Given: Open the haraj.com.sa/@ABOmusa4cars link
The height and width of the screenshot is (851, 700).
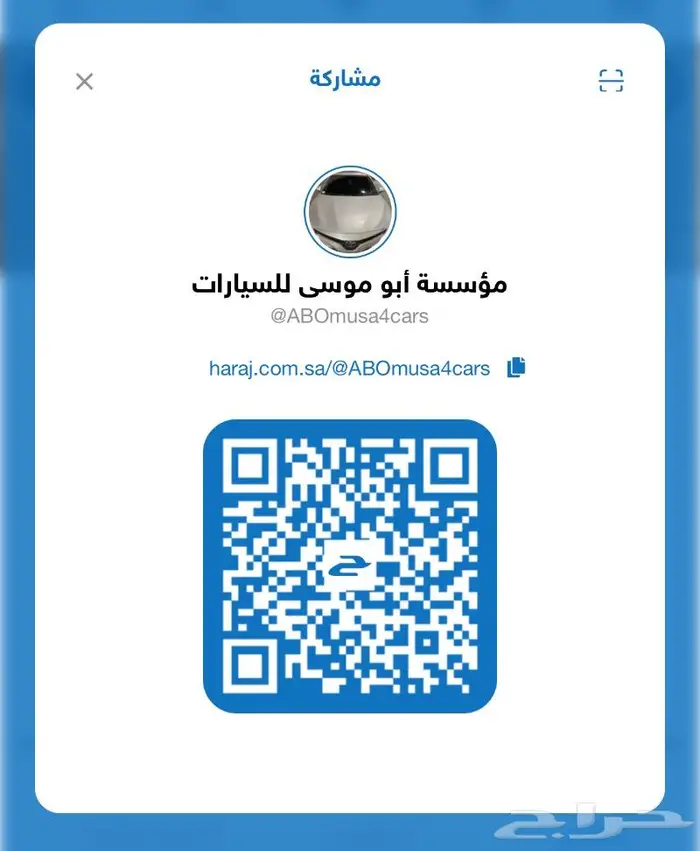Looking at the screenshot, I should tap(350, 368).
